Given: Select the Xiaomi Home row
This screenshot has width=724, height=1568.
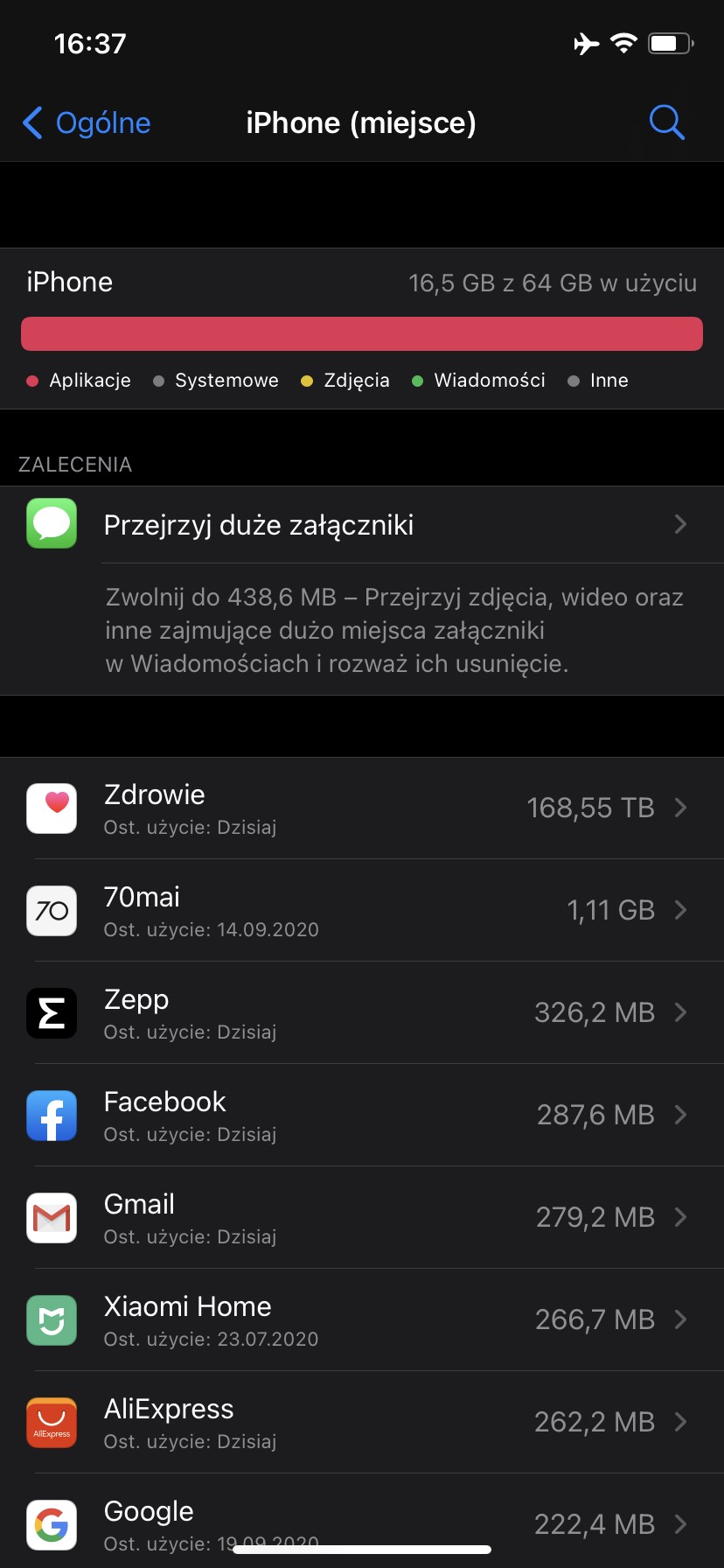Looking at the screenshot, I should 362,1320.
